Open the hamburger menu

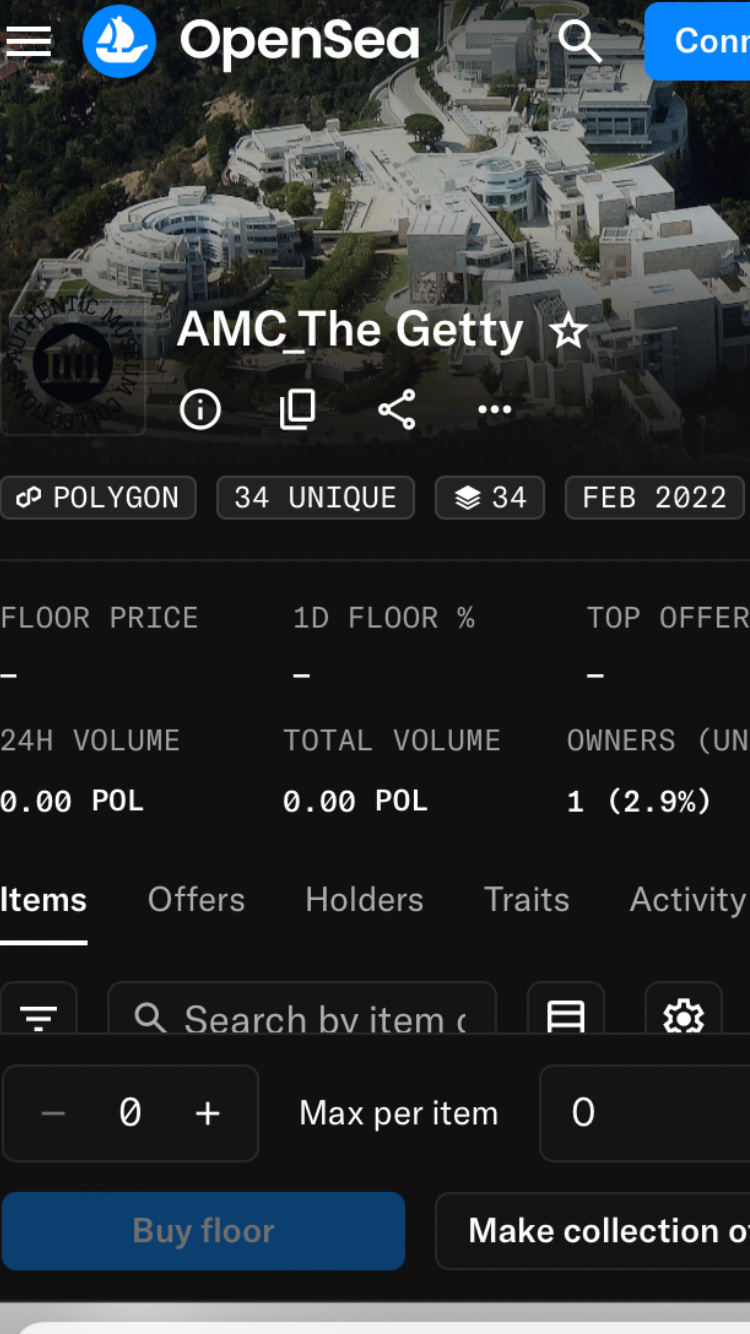click(28, 41)
